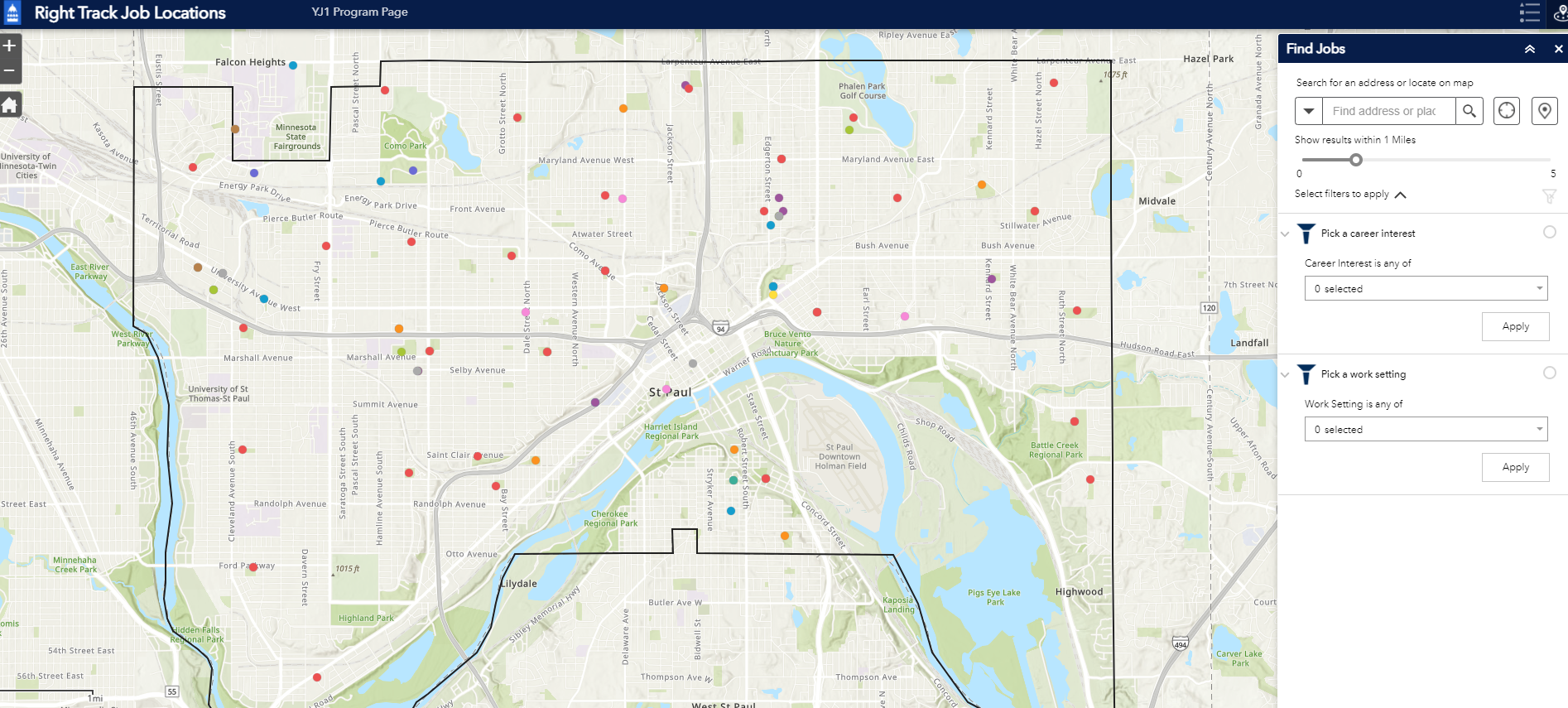This screenshot has width=1568, height=708.
Task: Zoom in on the map
Action: 9,46
